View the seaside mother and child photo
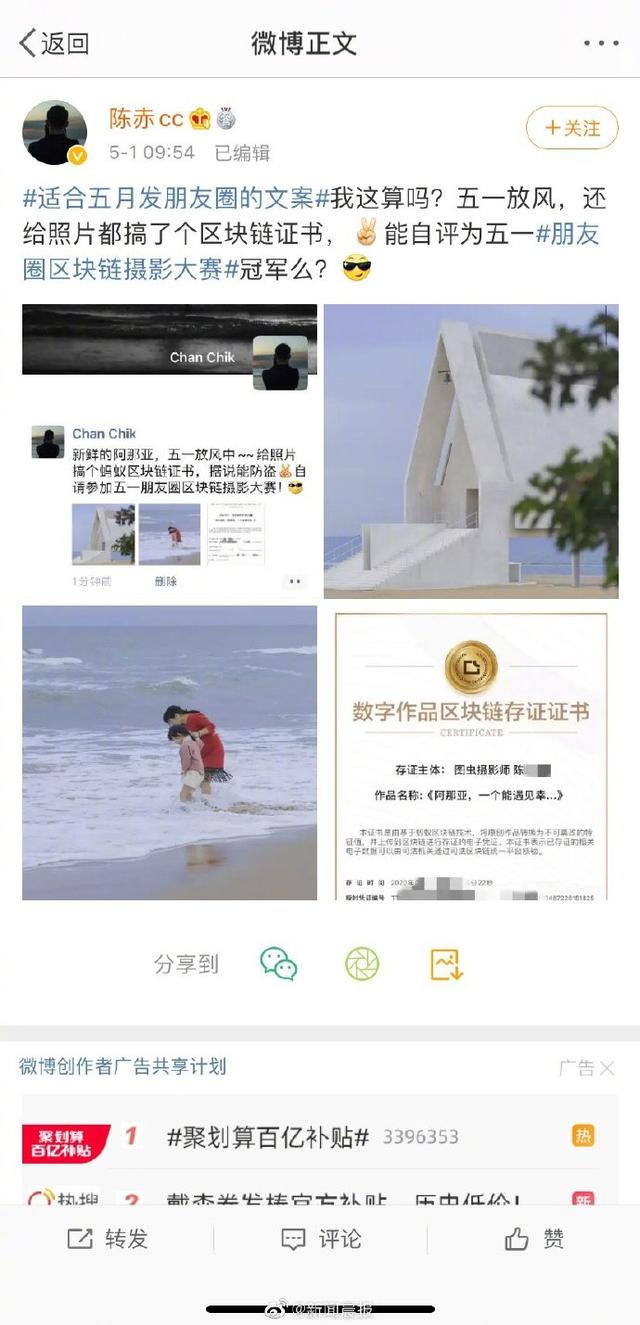This screenshot has height=1325, width=640. pyautogui.click(x=169, y=752)
